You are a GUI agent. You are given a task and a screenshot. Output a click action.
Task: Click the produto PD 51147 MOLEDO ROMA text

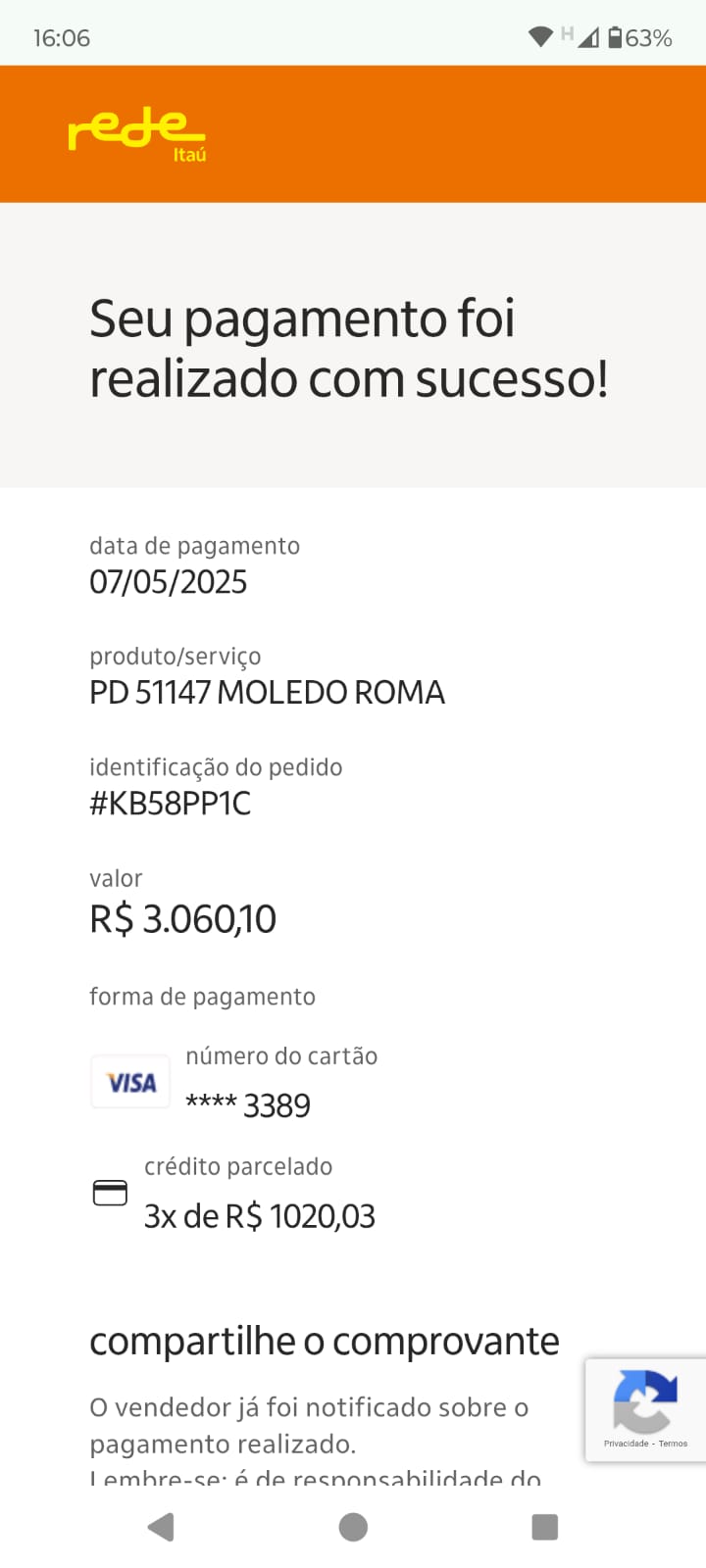(268, 692)
